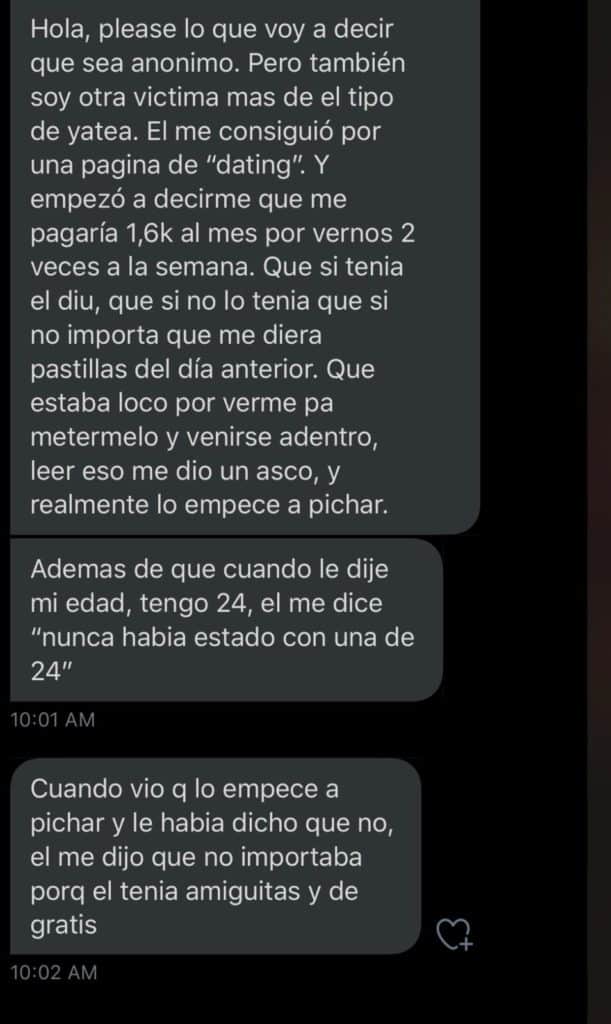Add a reaction to the last message

click(x=455, y=934)
